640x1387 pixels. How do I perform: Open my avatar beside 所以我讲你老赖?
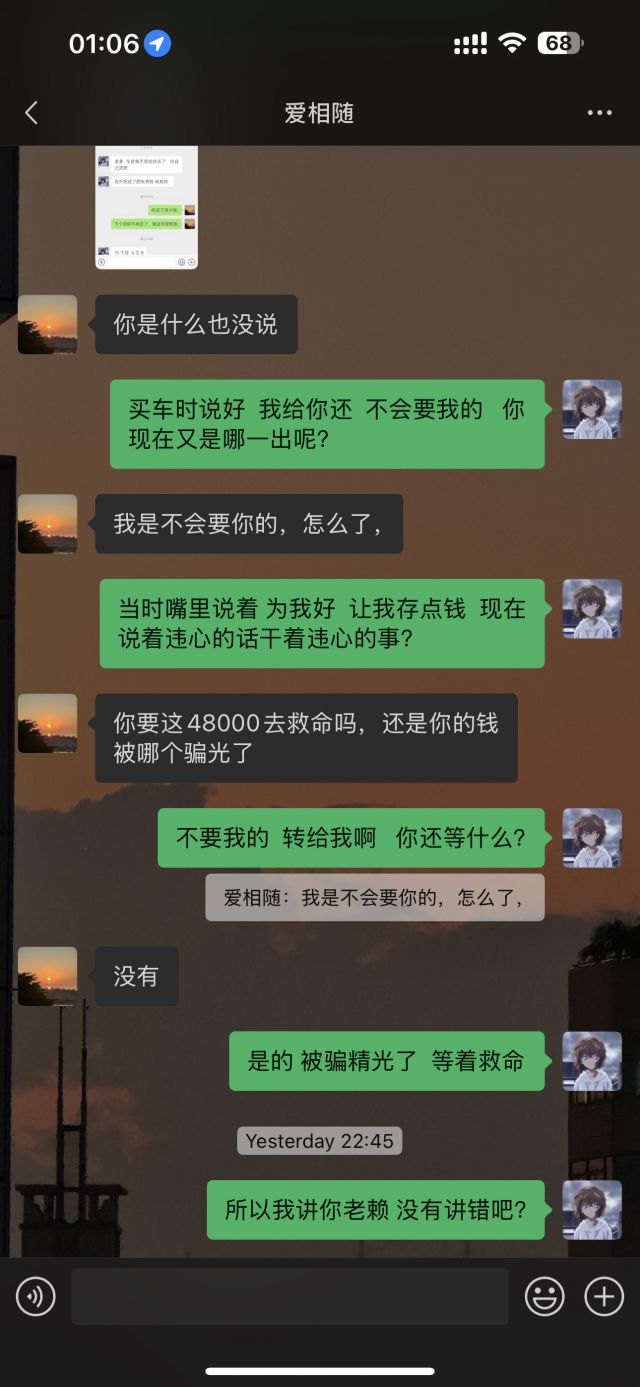click(x=592, y=1209)
